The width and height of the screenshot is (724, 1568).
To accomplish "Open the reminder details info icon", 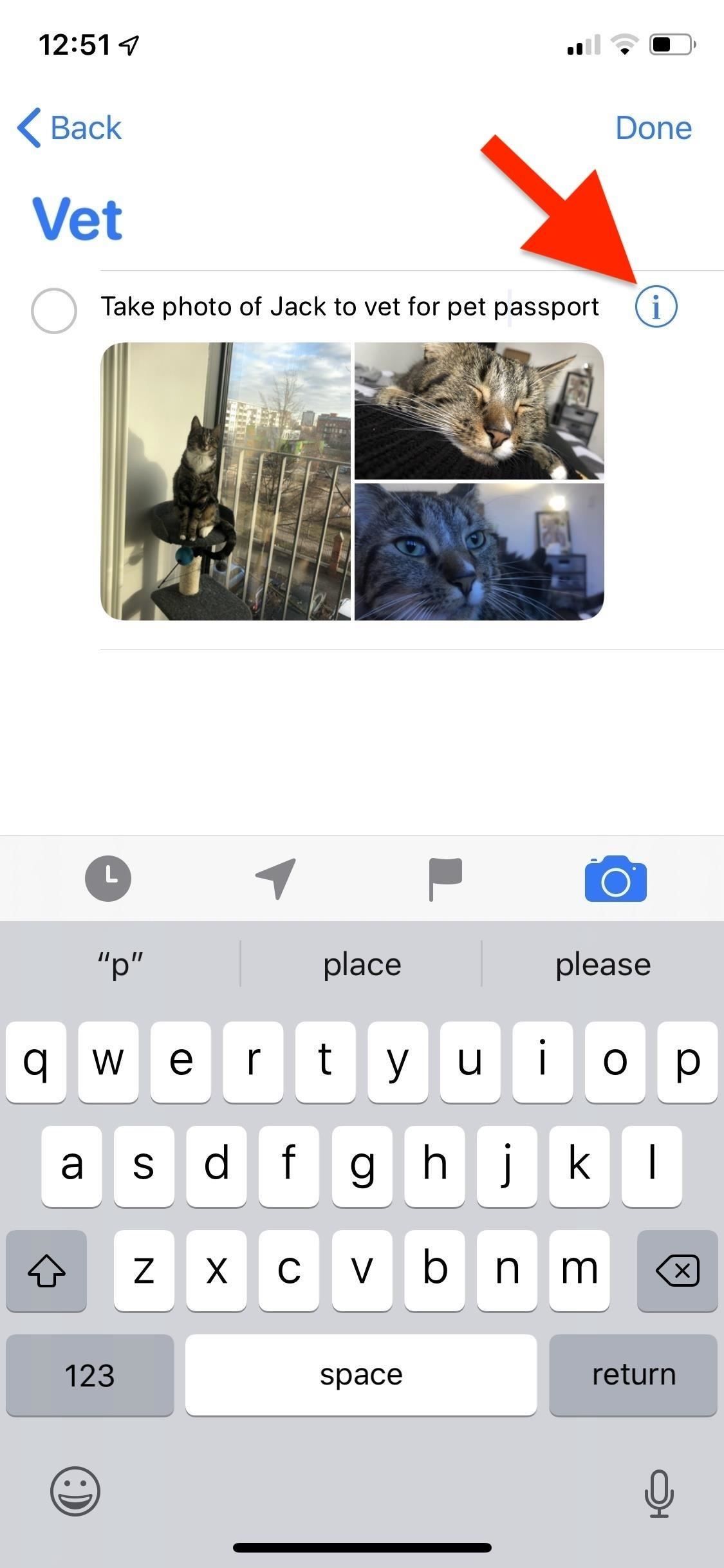I will pyautogui.click(x=656, y=307).
